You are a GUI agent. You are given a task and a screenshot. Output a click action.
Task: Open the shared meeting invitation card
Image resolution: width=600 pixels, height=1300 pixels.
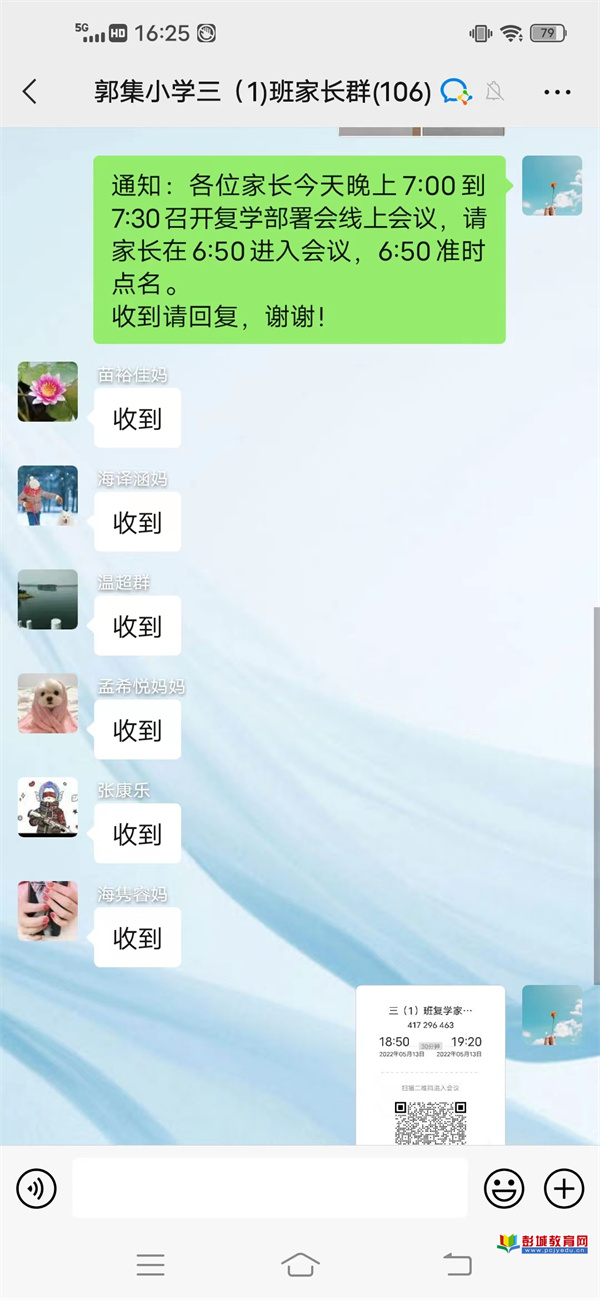pyautogui.click(x=430, y=1066)
